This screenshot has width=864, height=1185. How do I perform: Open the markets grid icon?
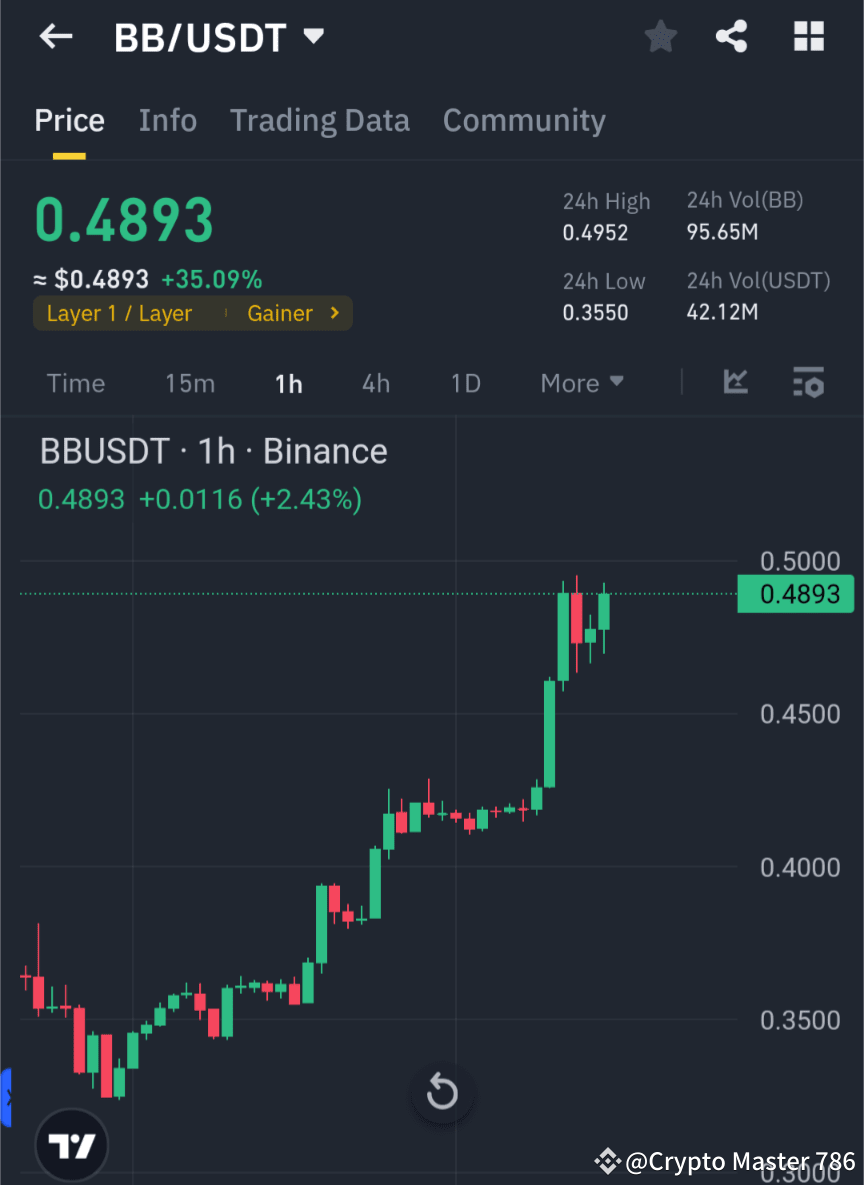(x=808, y=36)
